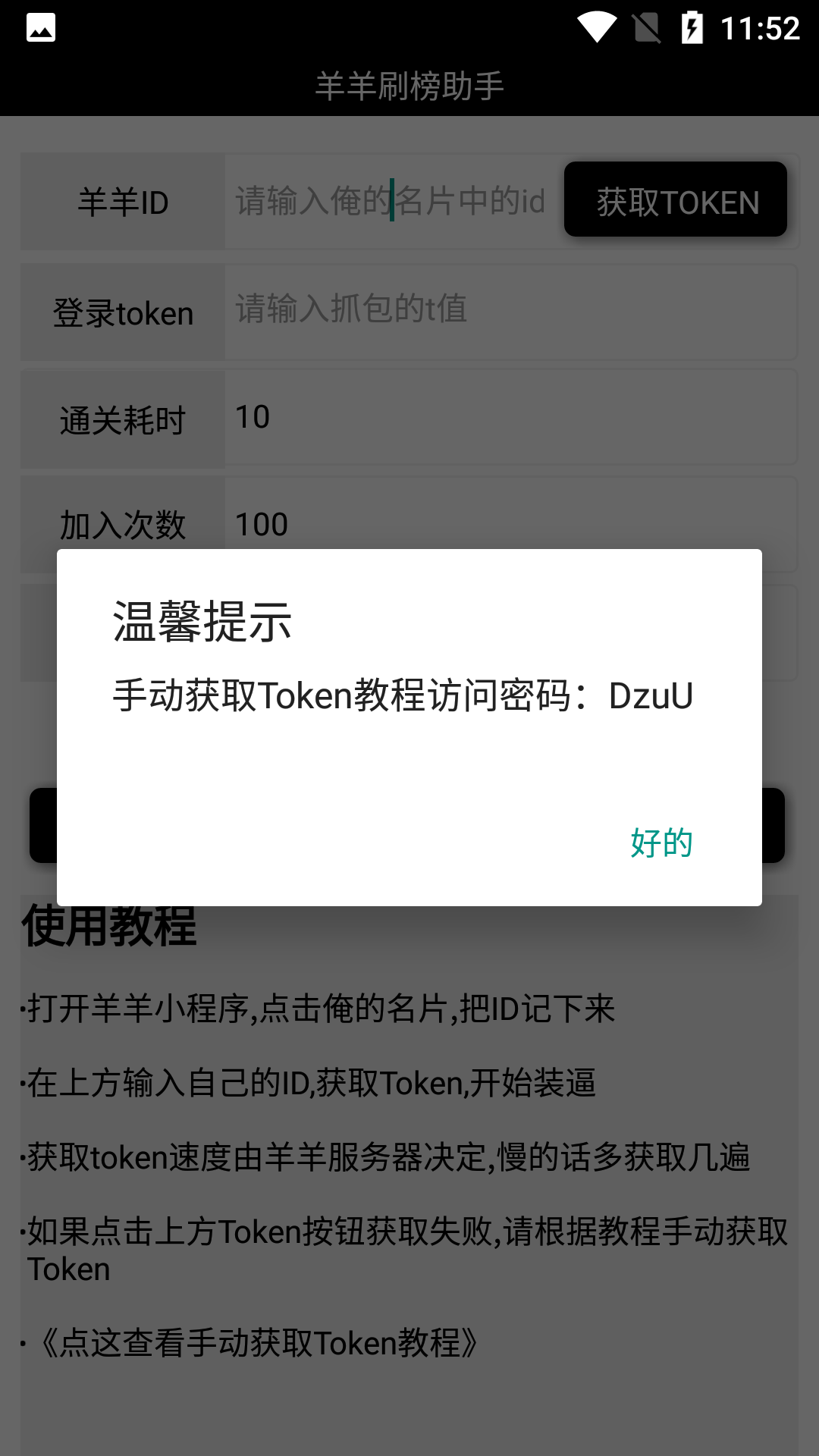Click the 获取TOKEN button

(675, 200)
